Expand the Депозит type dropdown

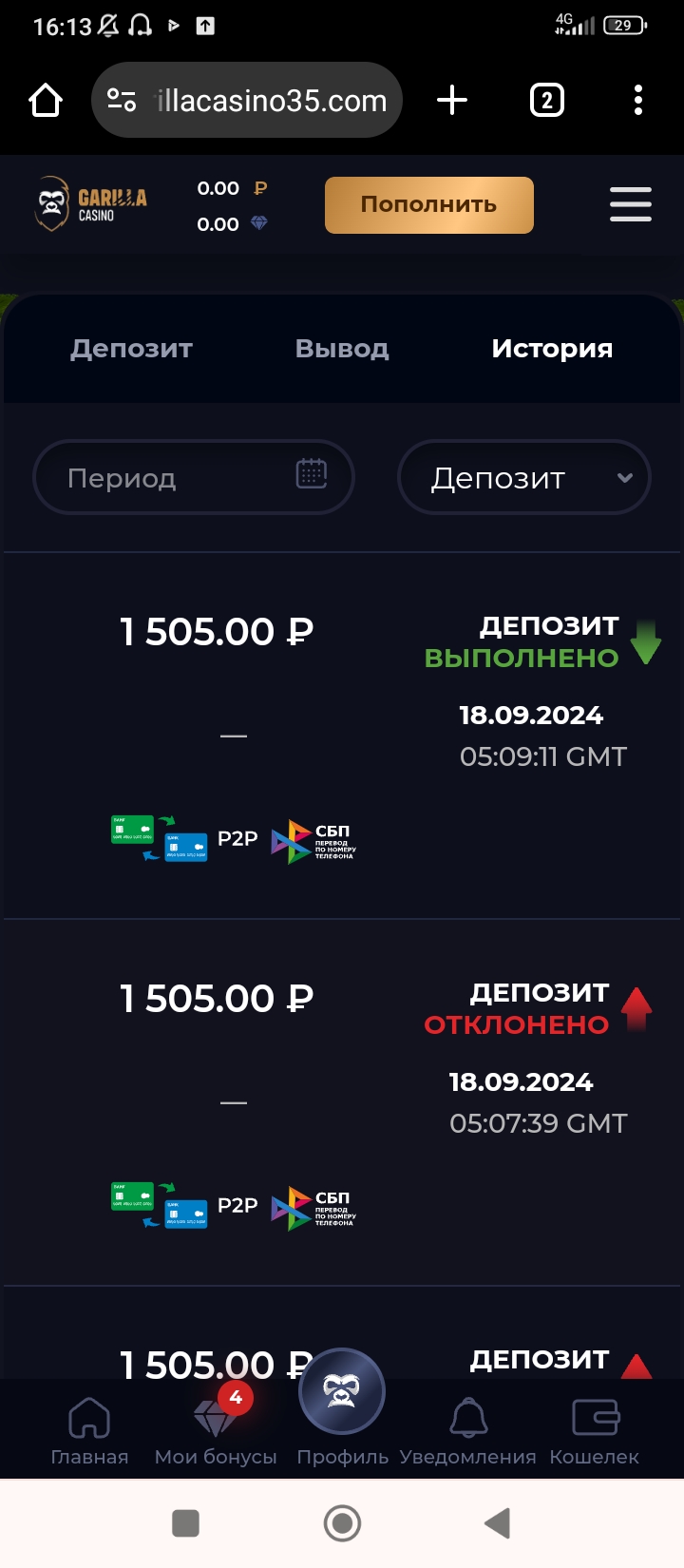pyautogui.click(x=524, y=477)
